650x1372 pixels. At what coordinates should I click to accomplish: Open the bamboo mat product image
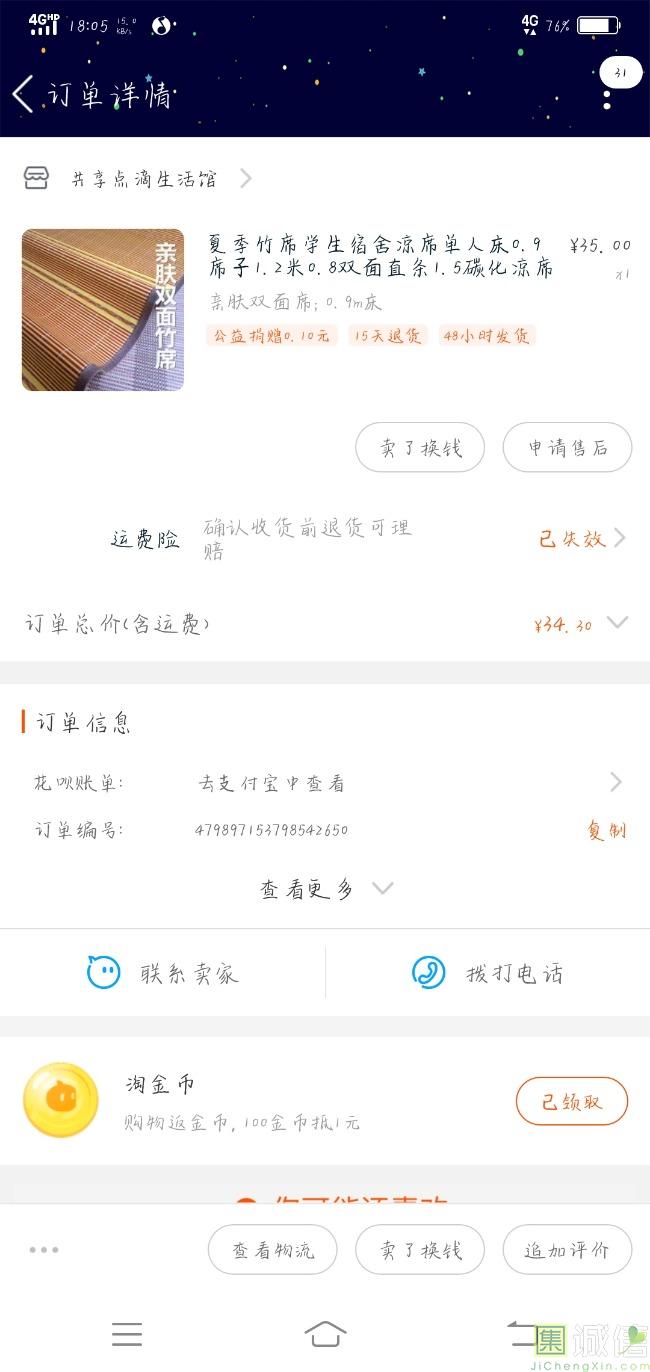[x=103, y=310]
